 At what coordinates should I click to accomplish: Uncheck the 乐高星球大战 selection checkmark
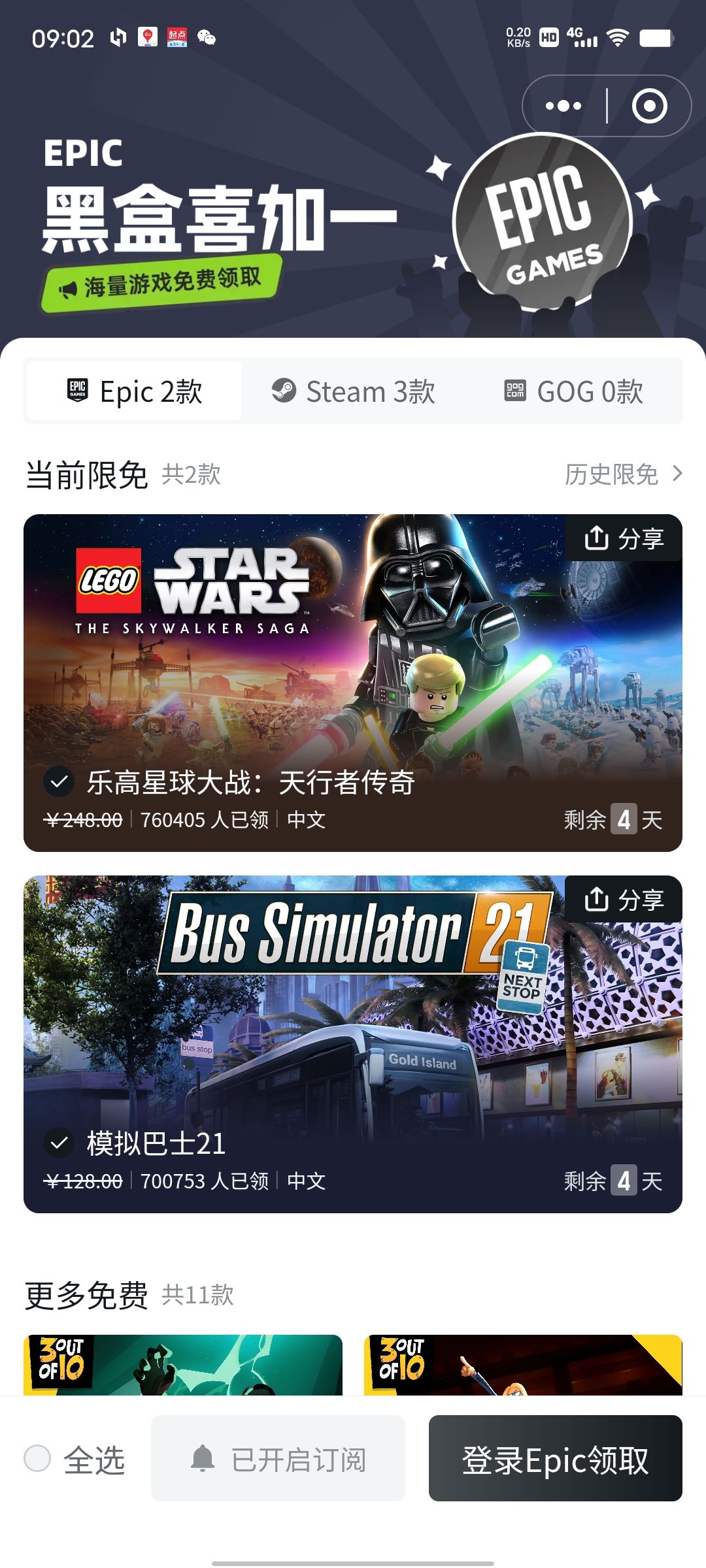point(59,781)
